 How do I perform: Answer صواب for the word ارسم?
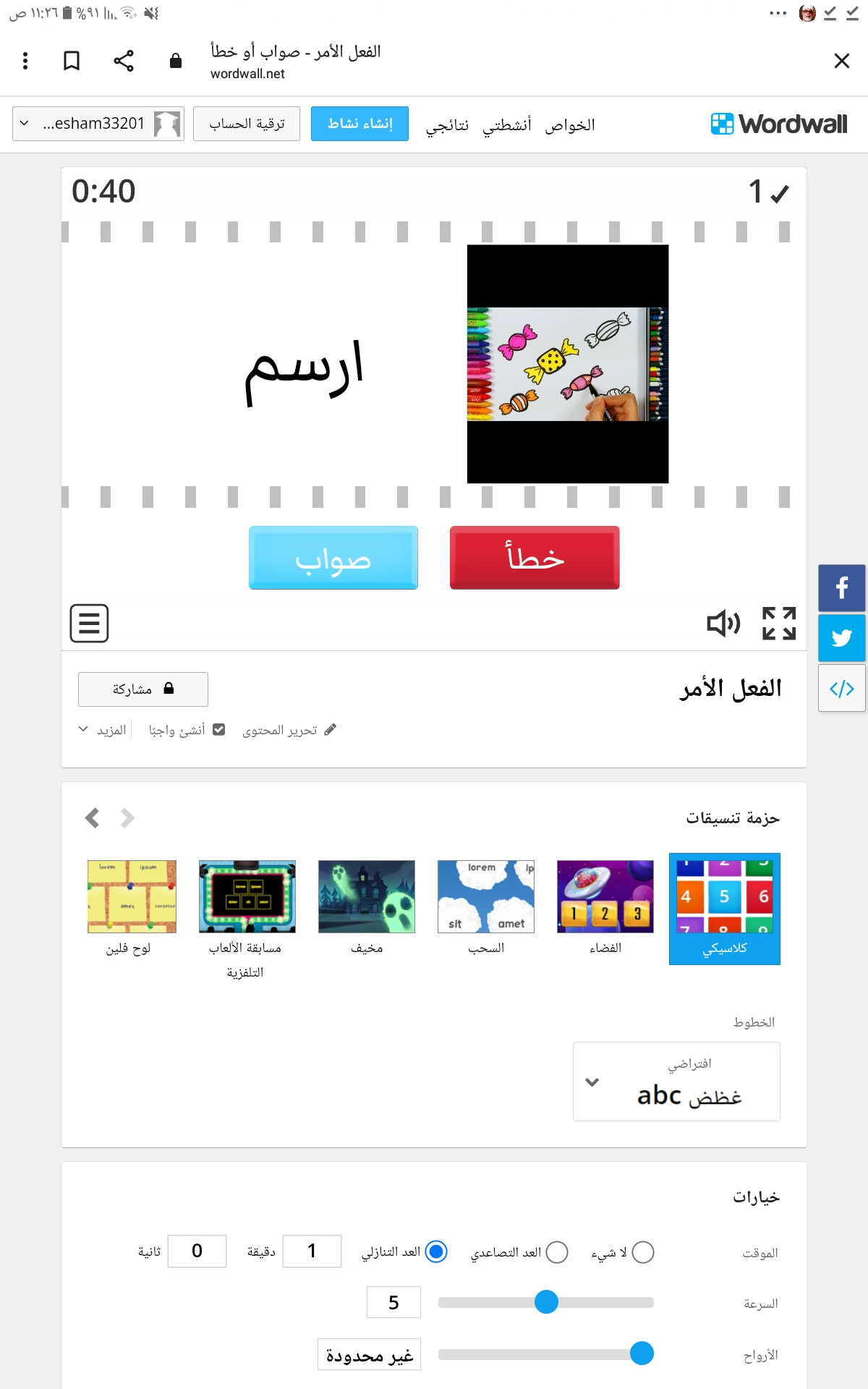point(333,558)
